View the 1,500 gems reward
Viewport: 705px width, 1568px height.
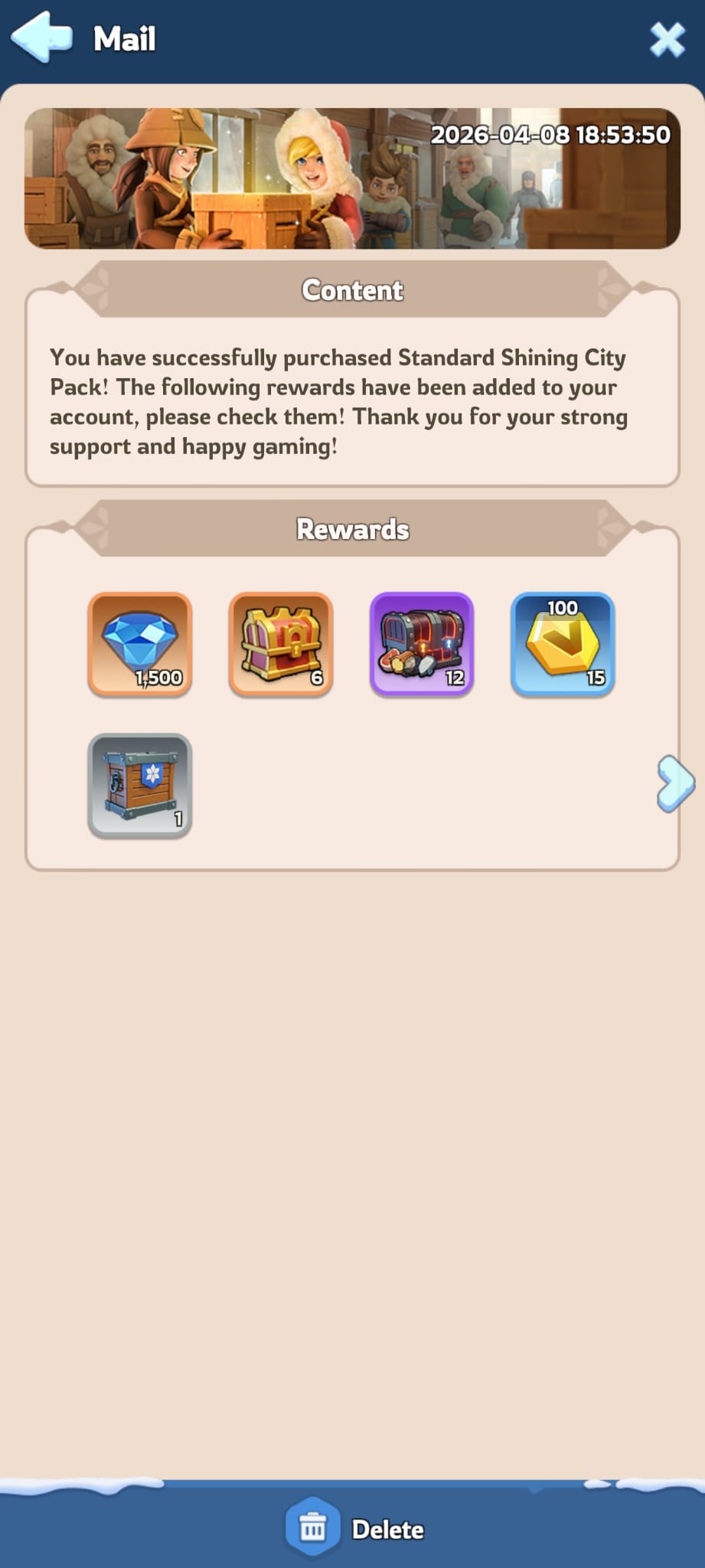140,644
